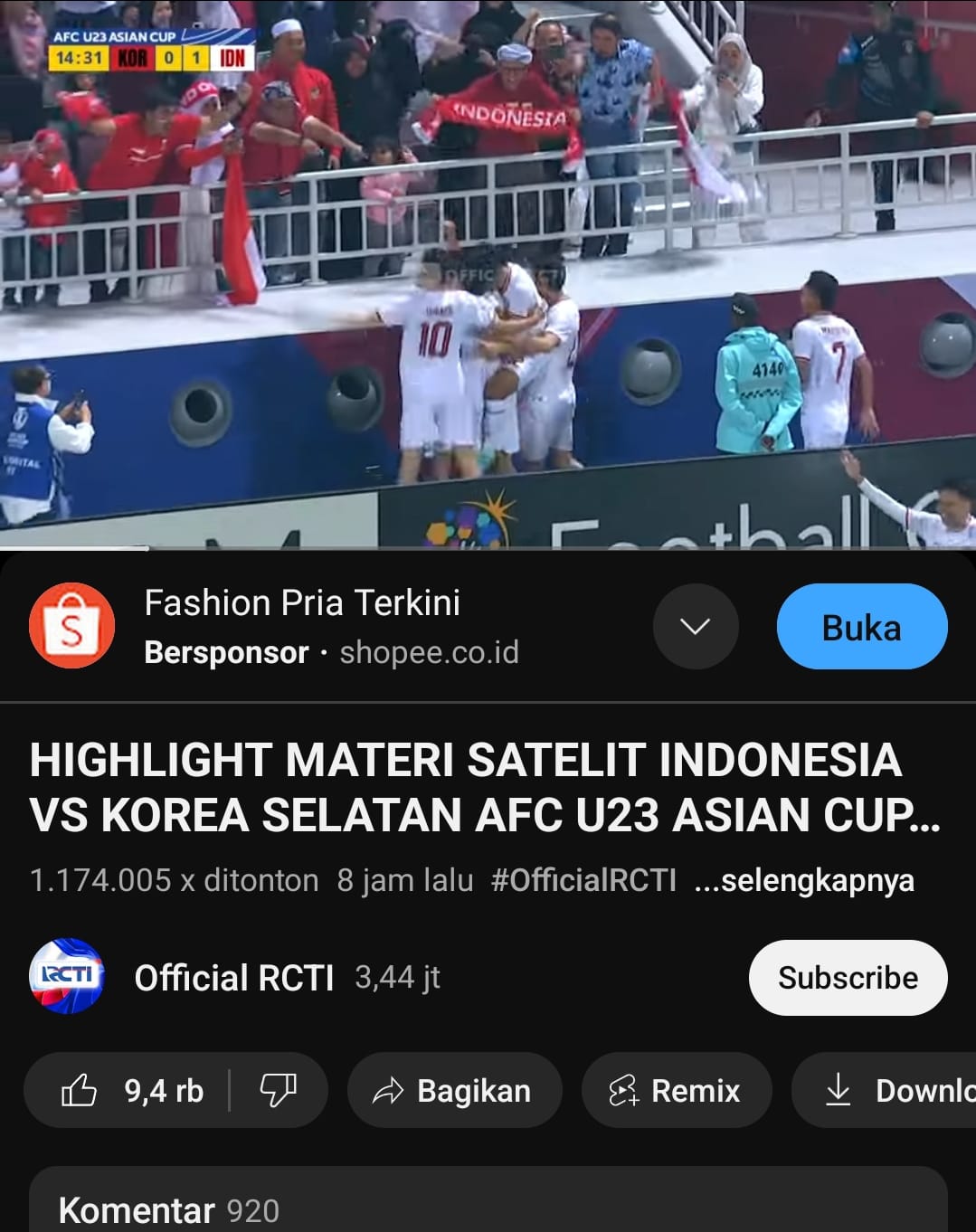The width and height of the screenshot is (976, 1232).
Task: Dislike this video
Action: click(278, 1091)
